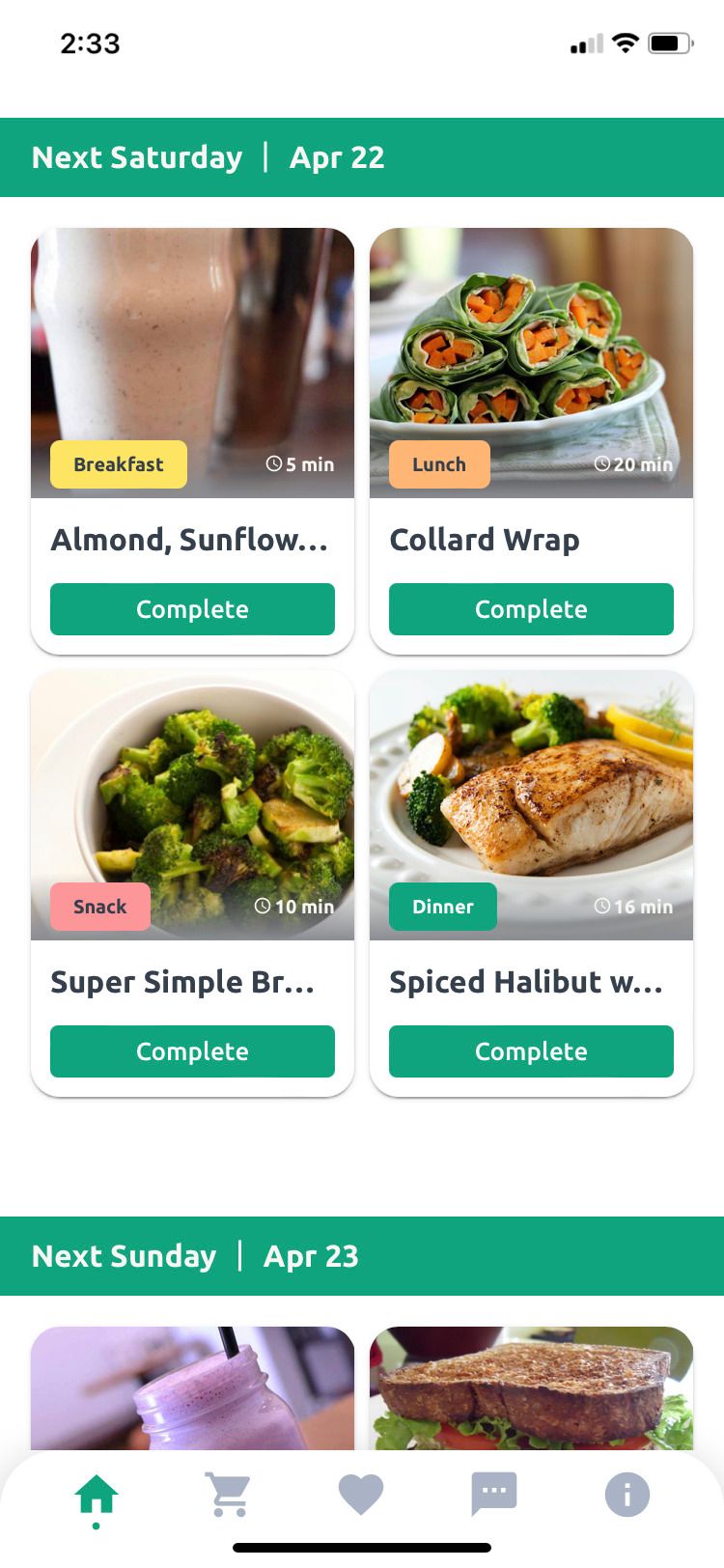This screenshot has height=1568, width=724.
Task: Go to the home tab
Action: [x=97, y=1496]
